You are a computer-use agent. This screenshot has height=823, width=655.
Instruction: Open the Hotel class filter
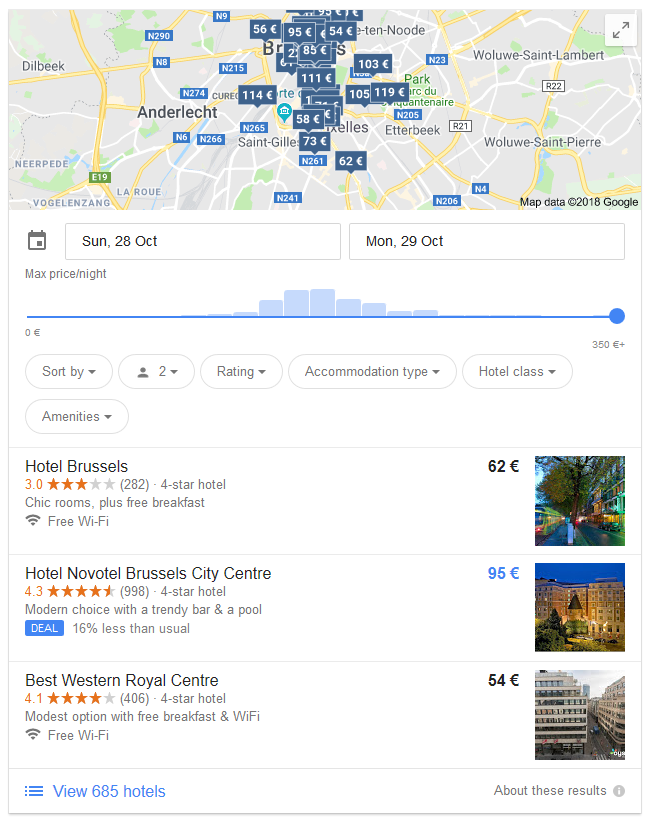(517, 371)
